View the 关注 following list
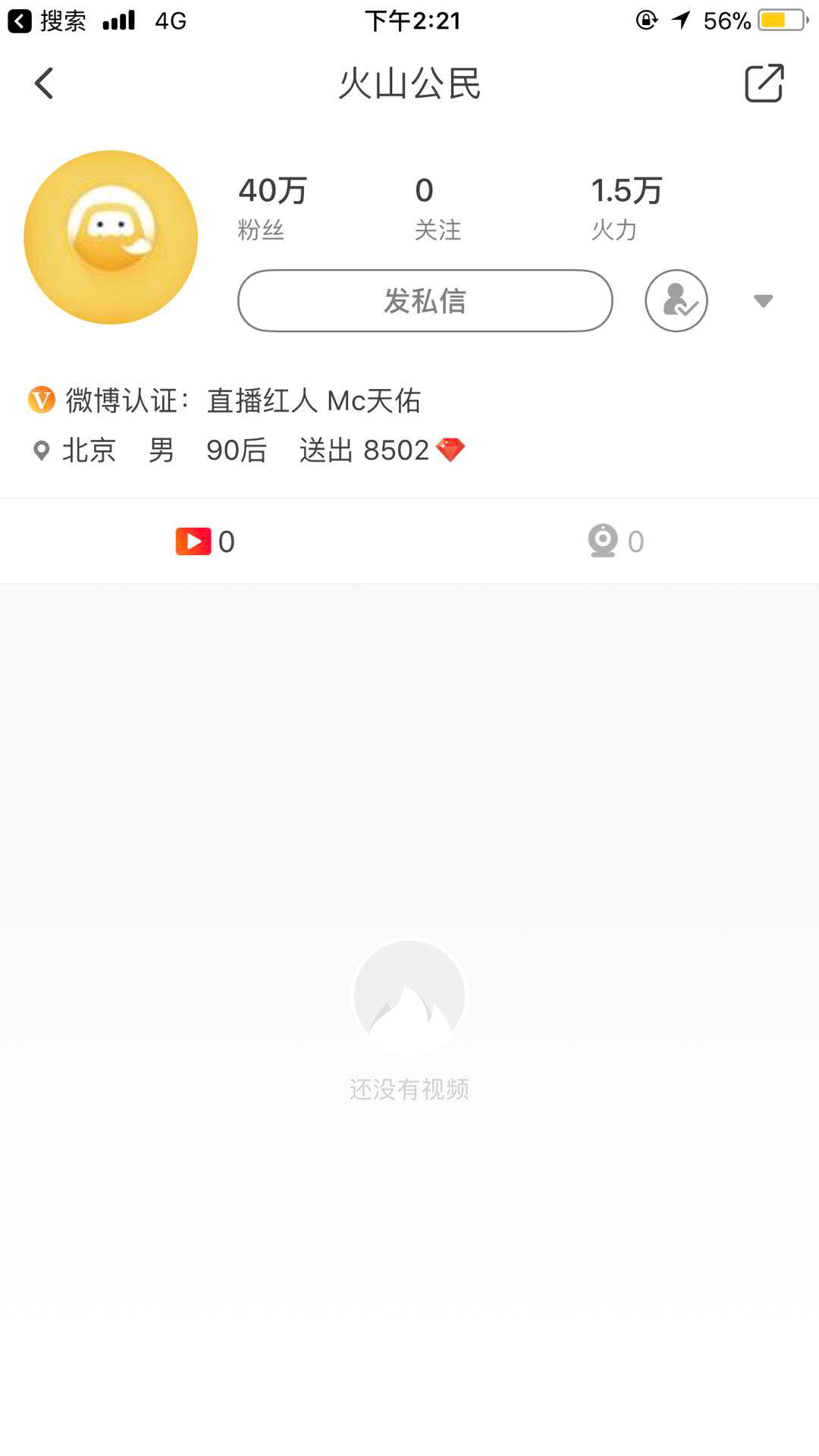The height and width of the screenshot is (1456, 819). pyautogui.click(x=437, y=208)
